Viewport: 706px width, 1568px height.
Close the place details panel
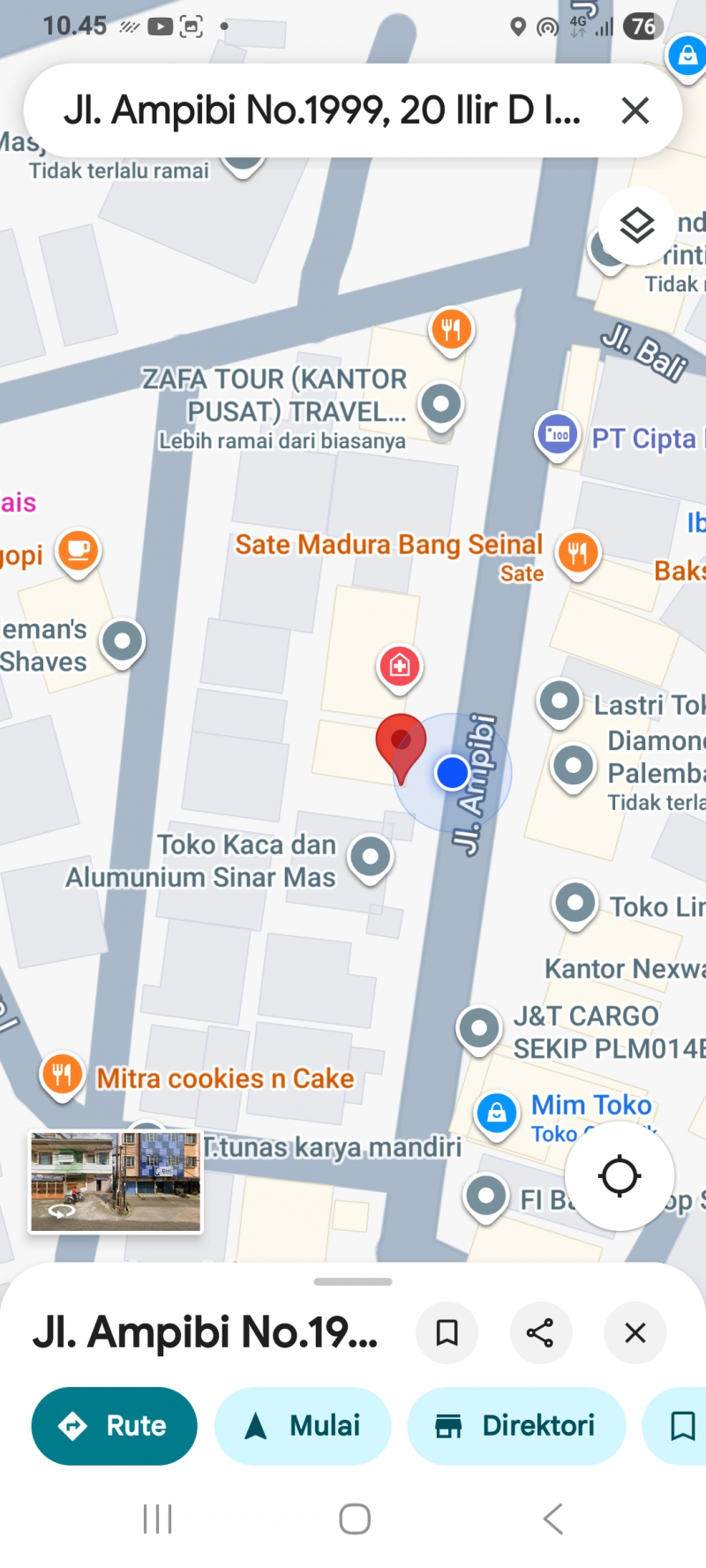tap(635, 1332)
